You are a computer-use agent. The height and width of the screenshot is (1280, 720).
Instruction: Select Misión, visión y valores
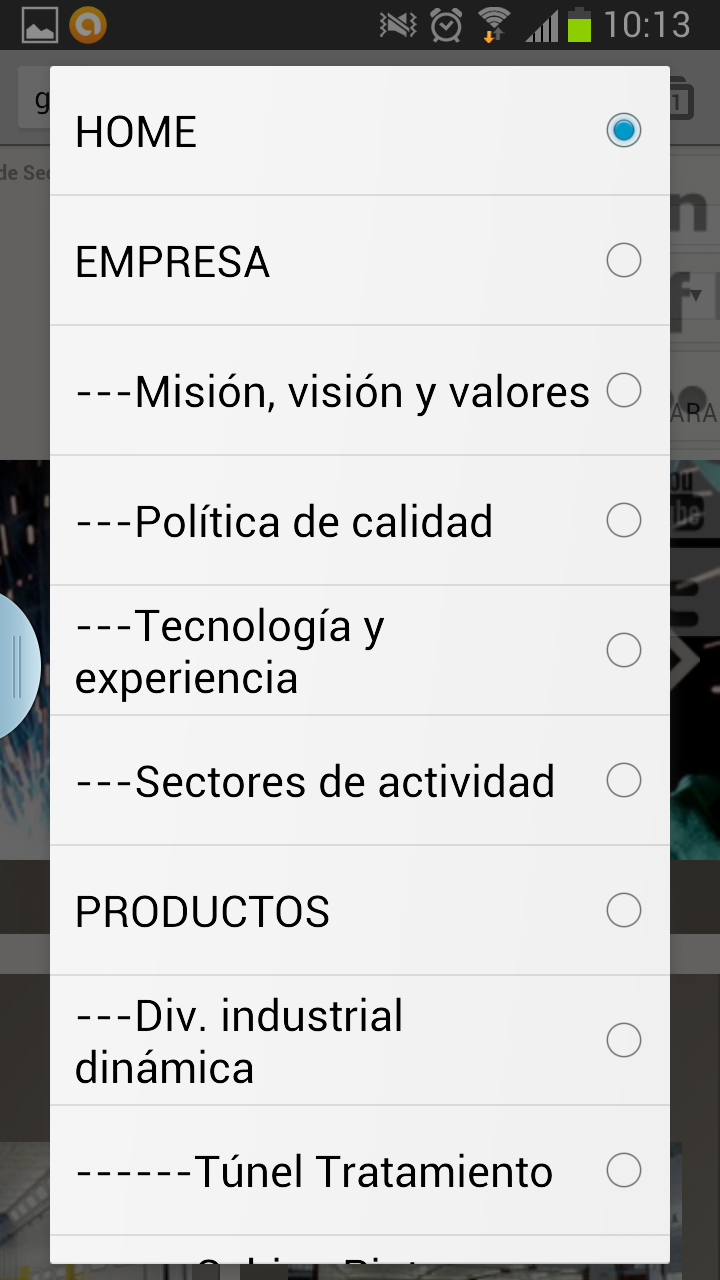[x=360, y=391]
